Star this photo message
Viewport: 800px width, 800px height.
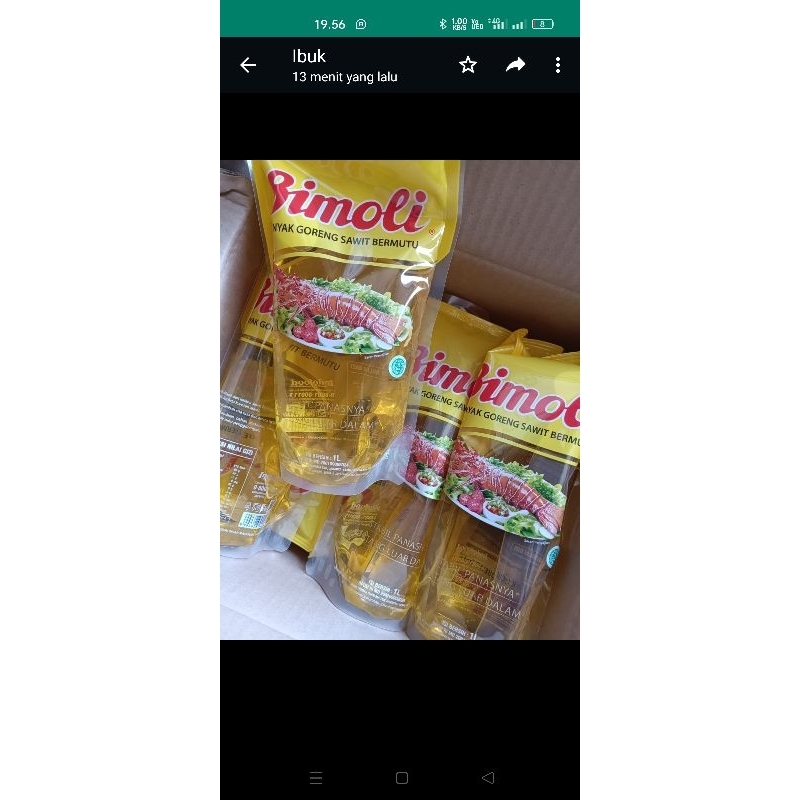[468, 65]
